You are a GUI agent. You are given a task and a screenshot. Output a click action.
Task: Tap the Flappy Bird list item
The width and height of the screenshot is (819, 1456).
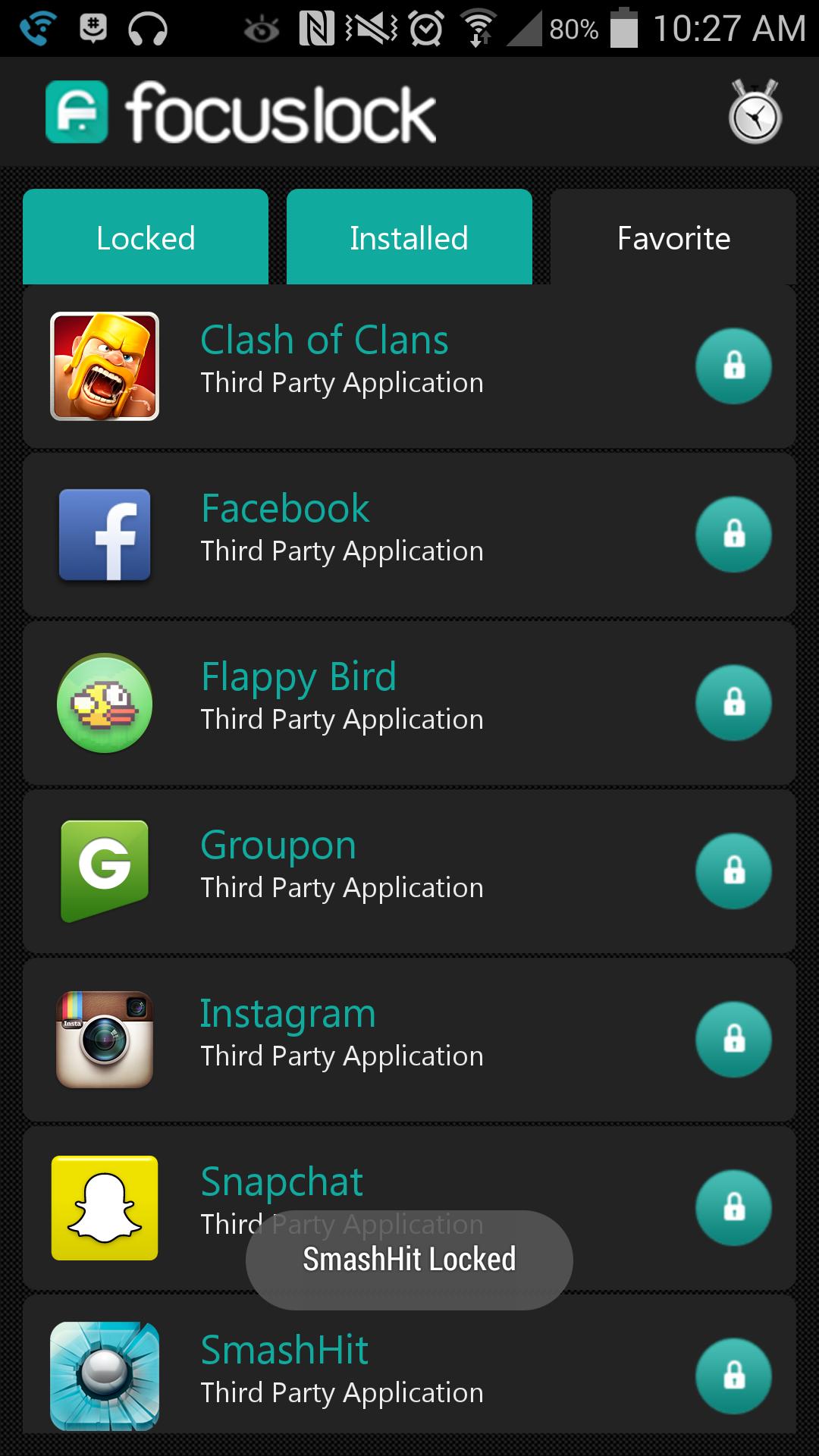tap(341, 703)
